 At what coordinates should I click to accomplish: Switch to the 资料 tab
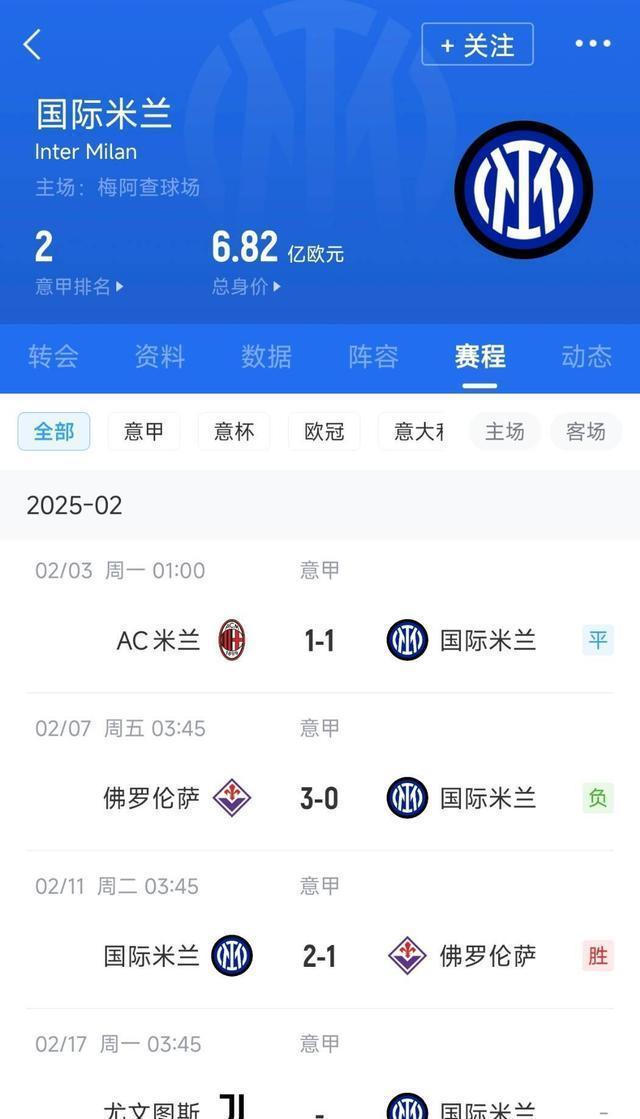(x=160, y=357)
